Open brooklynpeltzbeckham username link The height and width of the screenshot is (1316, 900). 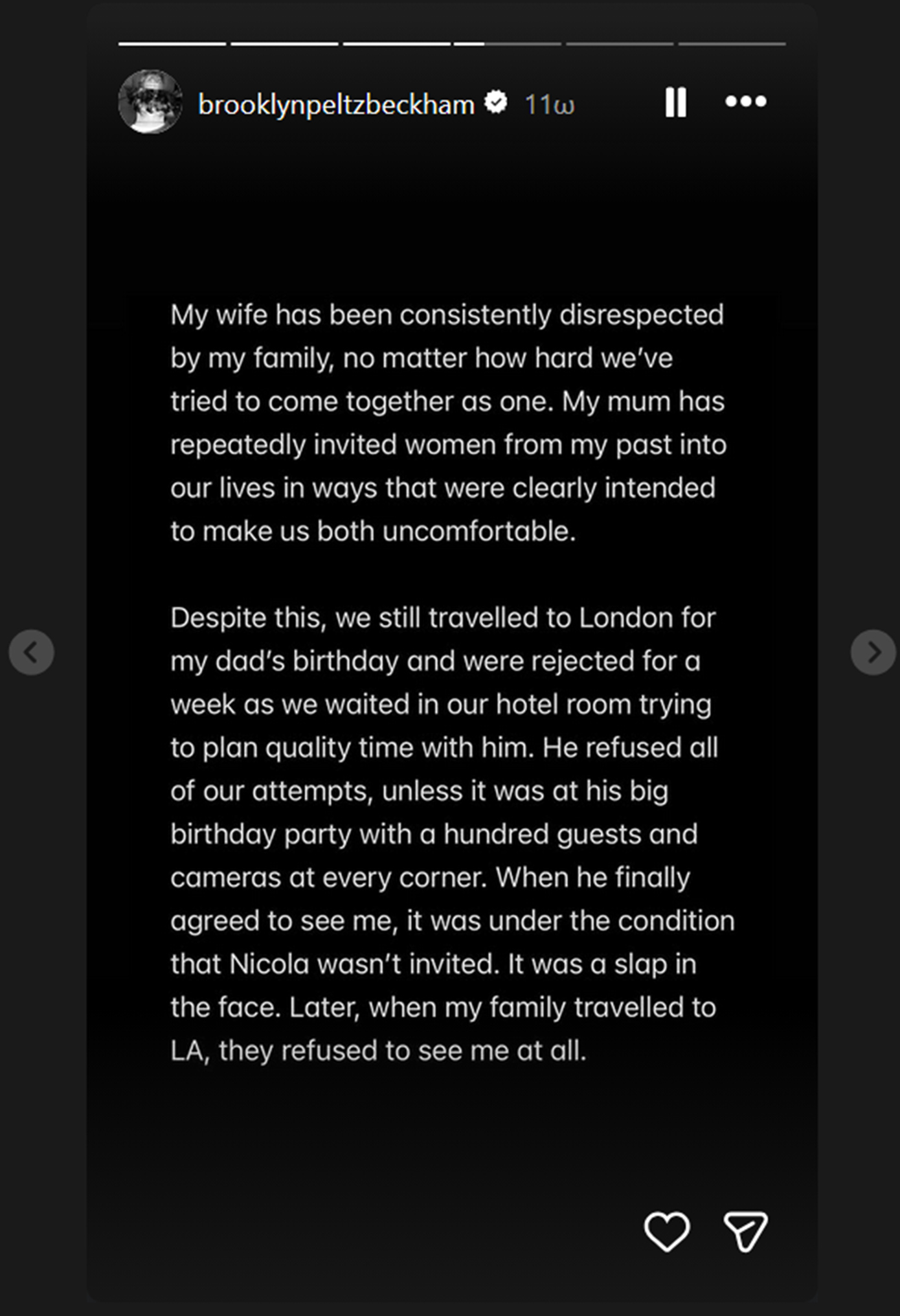(336, 105)
